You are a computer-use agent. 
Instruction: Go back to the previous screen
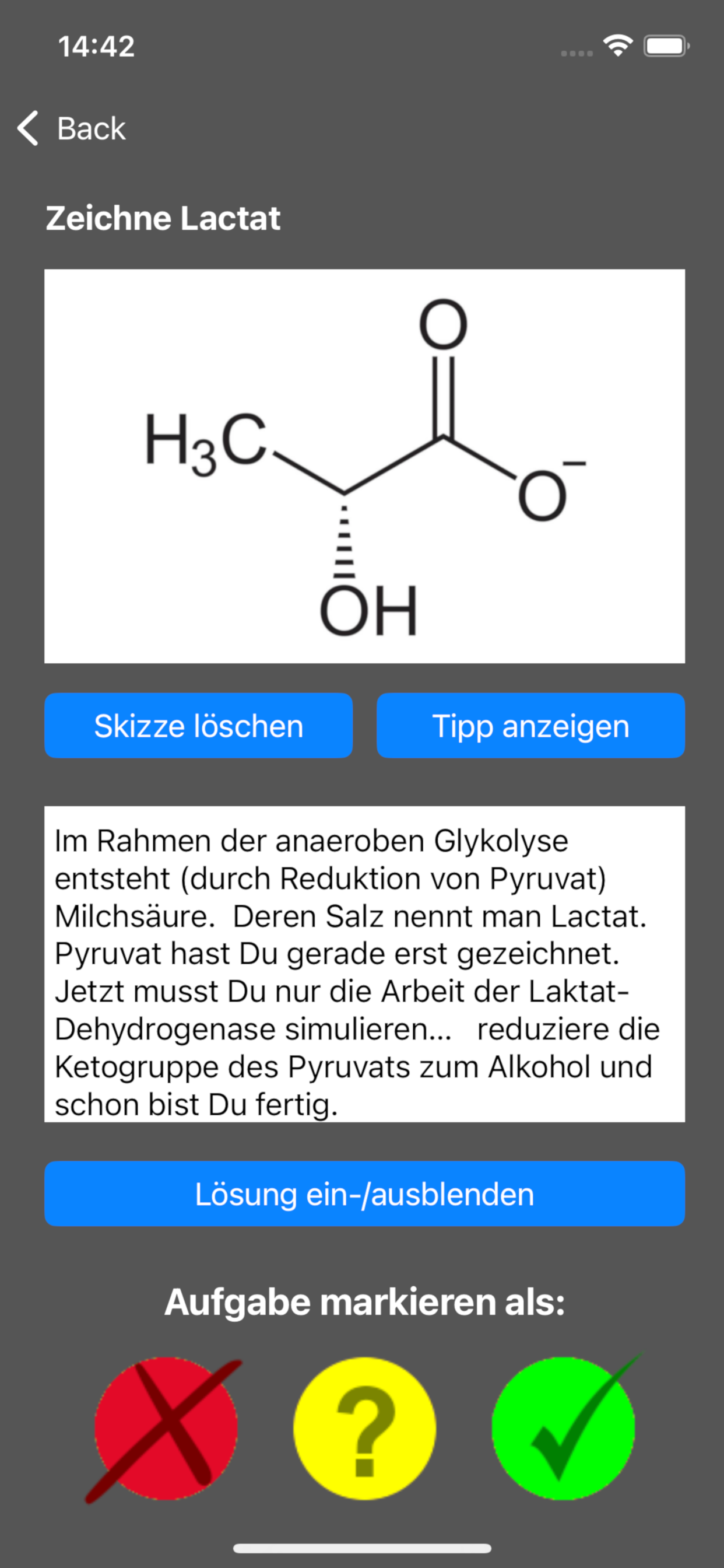click(72, 128)
